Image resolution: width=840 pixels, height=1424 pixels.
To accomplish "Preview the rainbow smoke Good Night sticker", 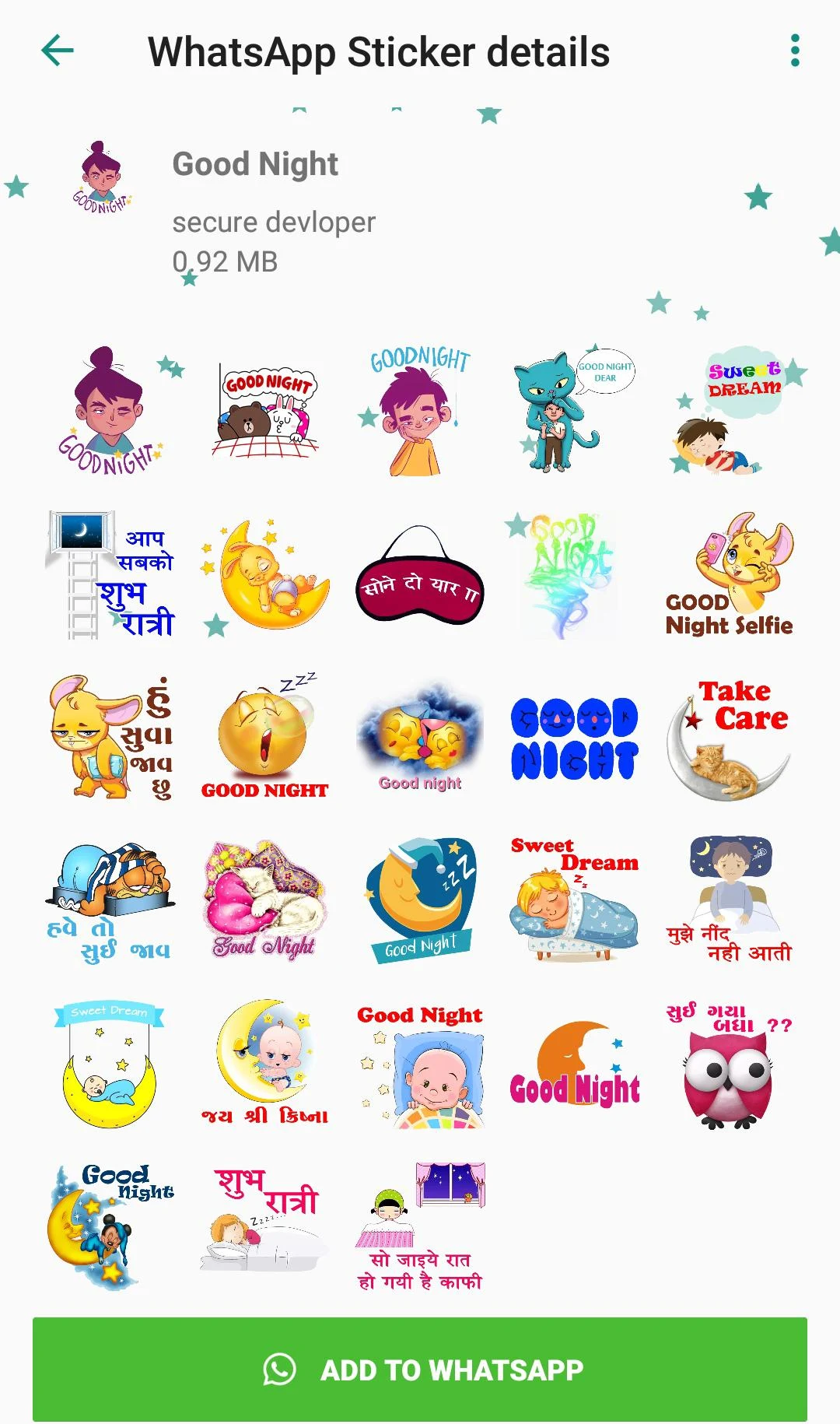I will (576, 575).
